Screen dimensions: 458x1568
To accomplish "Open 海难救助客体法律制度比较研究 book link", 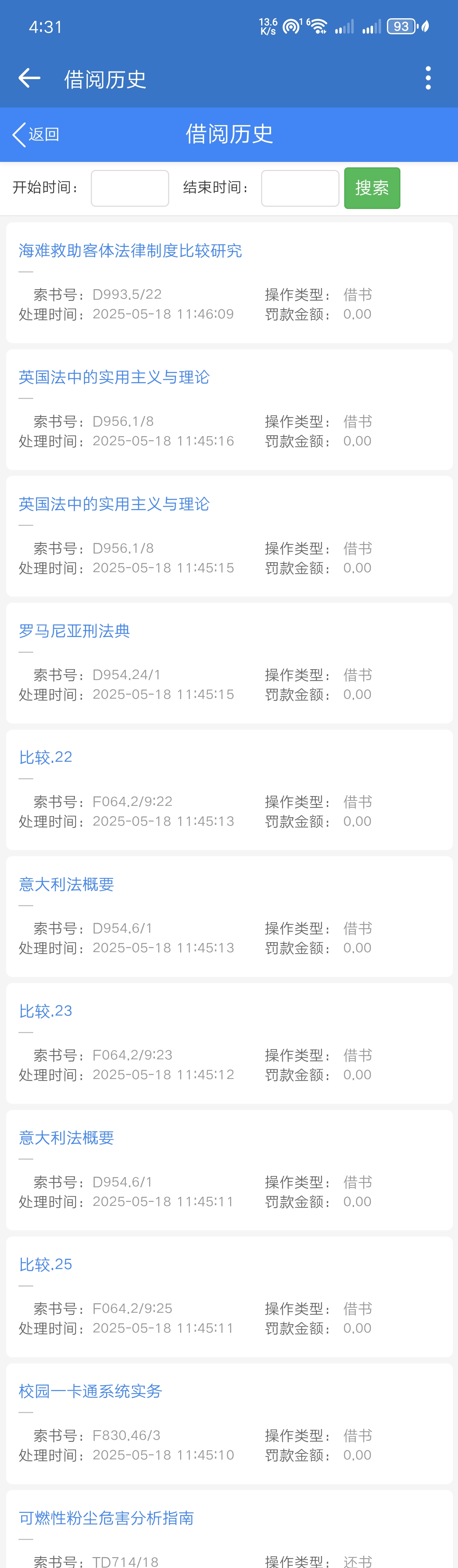I will click(130, 251).
